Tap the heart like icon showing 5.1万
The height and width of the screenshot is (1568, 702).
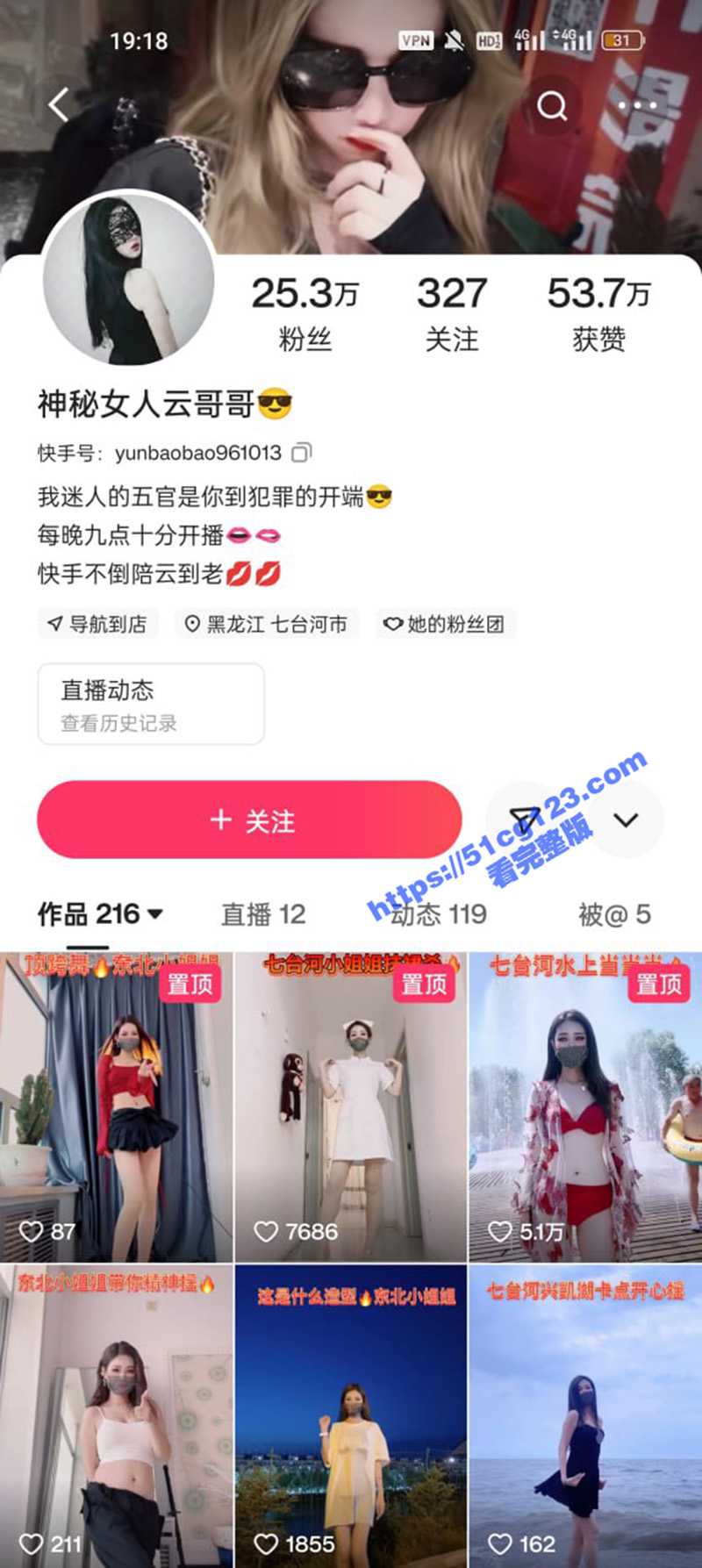[x=501, y=1231]
